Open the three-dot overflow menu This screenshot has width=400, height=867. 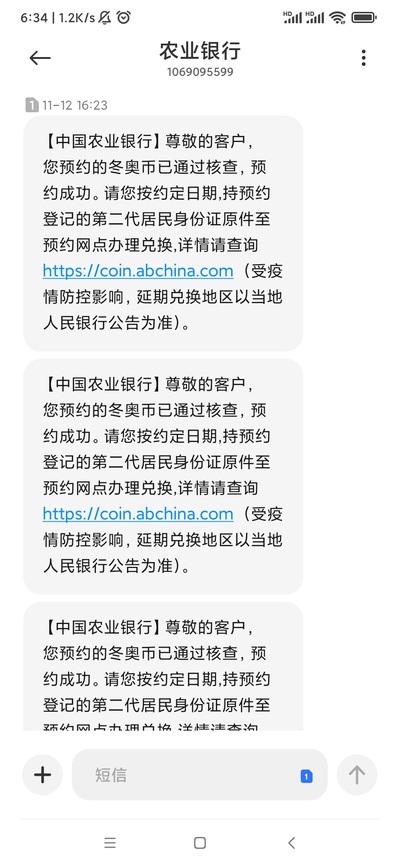(x=363, y=58)
